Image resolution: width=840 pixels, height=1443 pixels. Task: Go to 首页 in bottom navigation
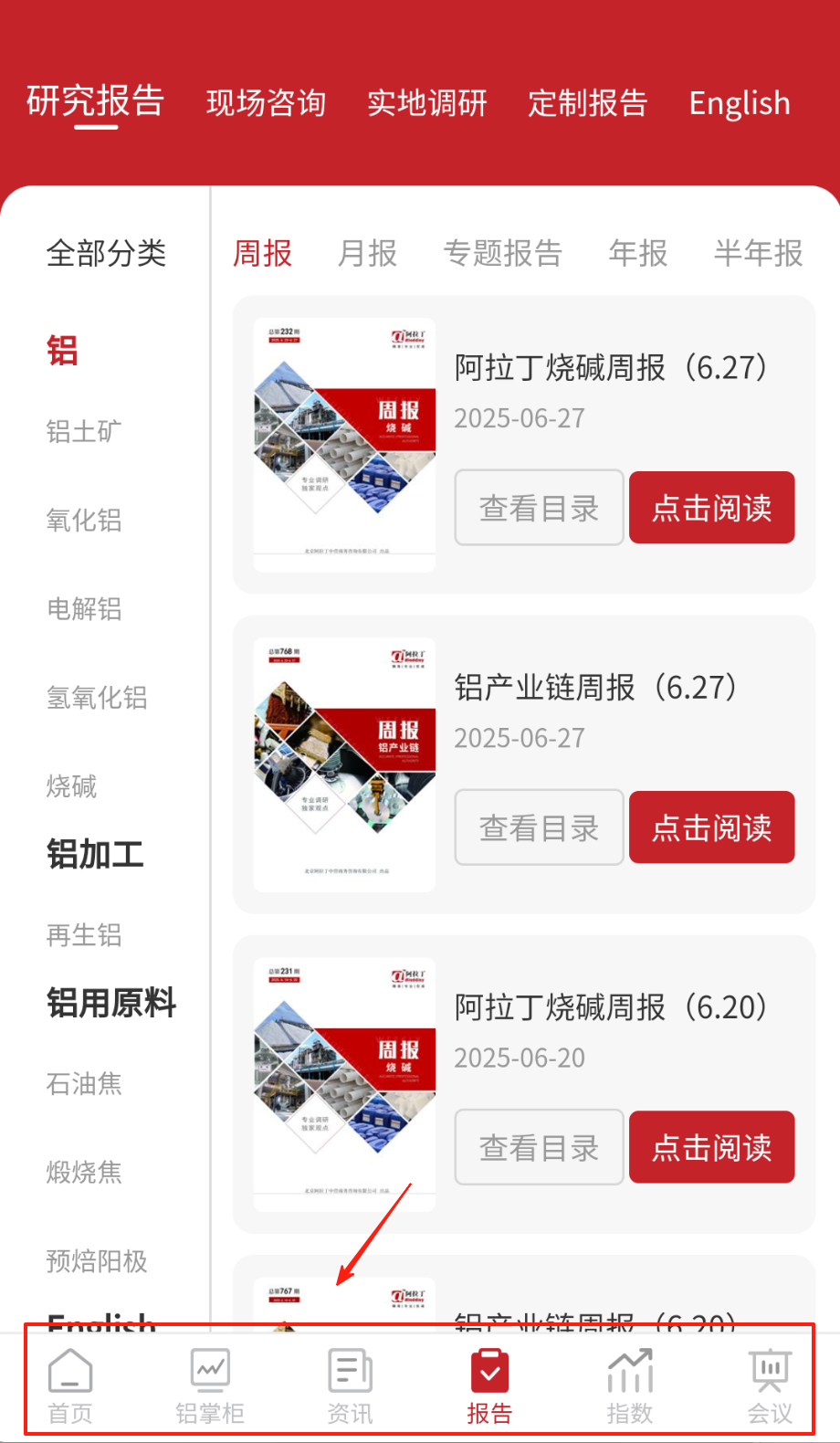70,1386
